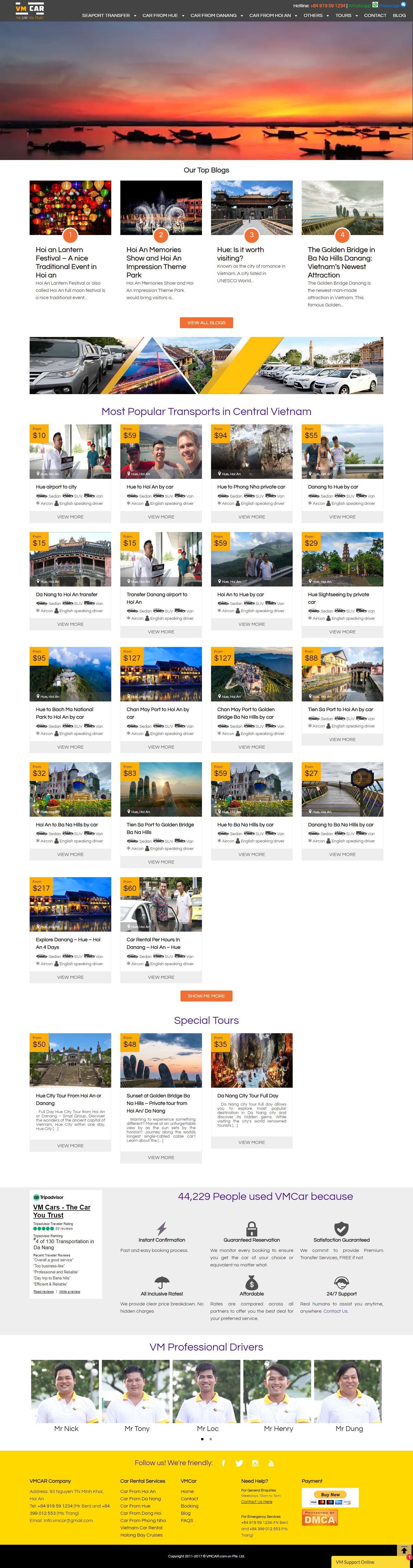Open the Blog link in header
The width and height of the screenshot is (413, 1568).
pyautogui.click(x=399, y=15)
